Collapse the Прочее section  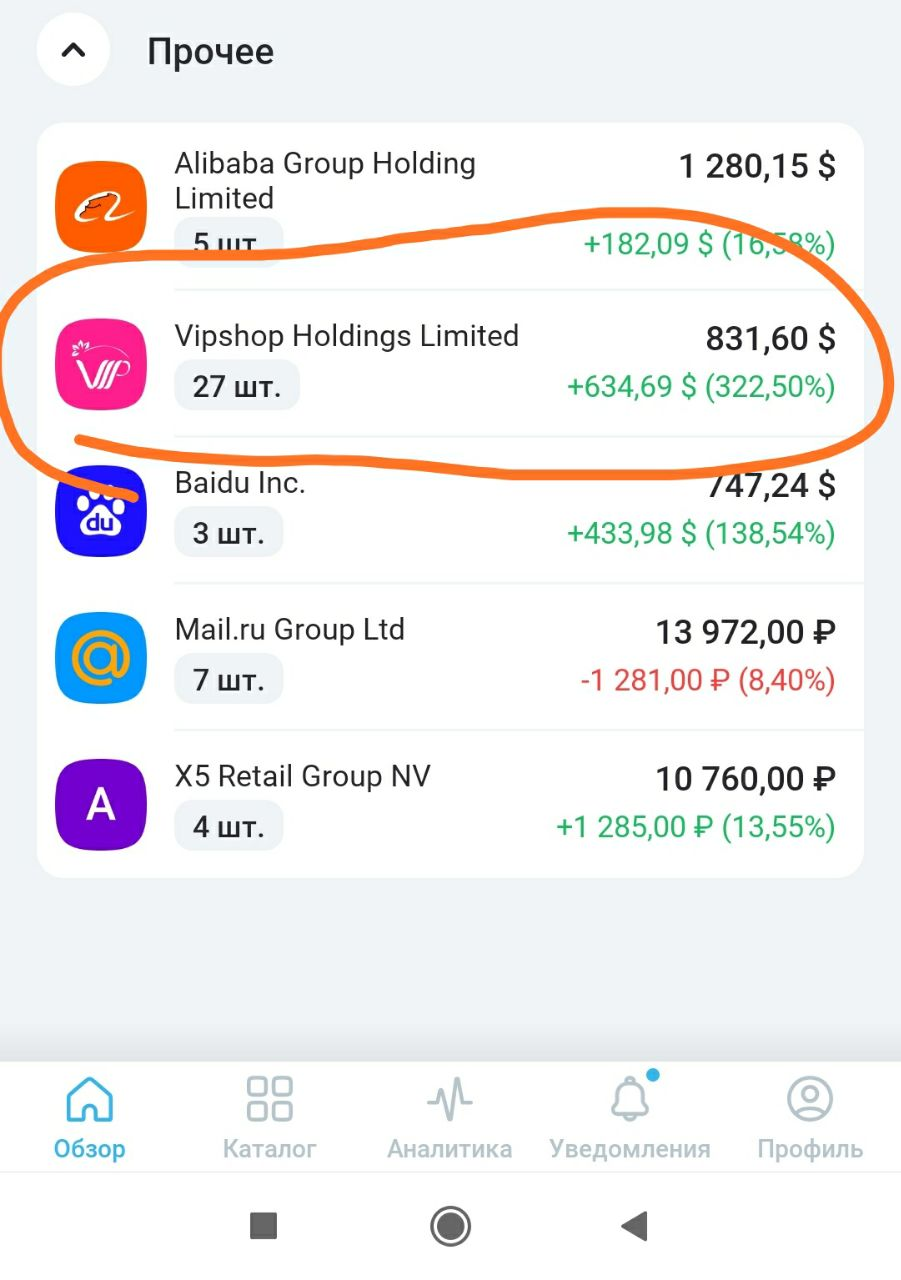(73, 50)
